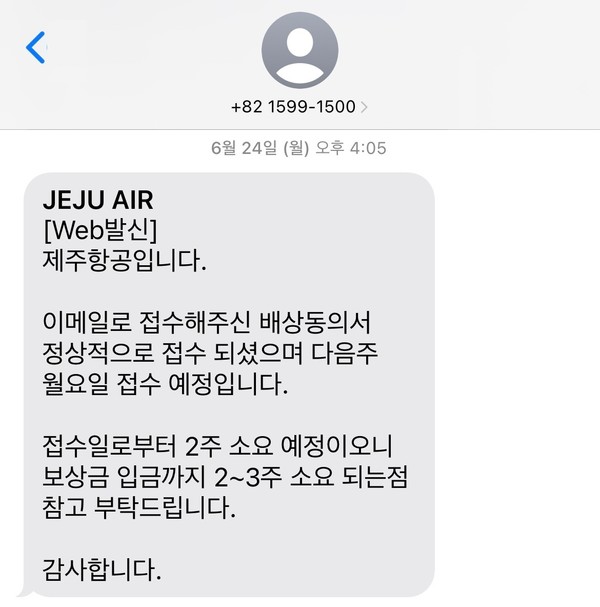This screenshot has height=607, width=600.
Task: Go back to the messages list
Action: (x=36, y=47)
